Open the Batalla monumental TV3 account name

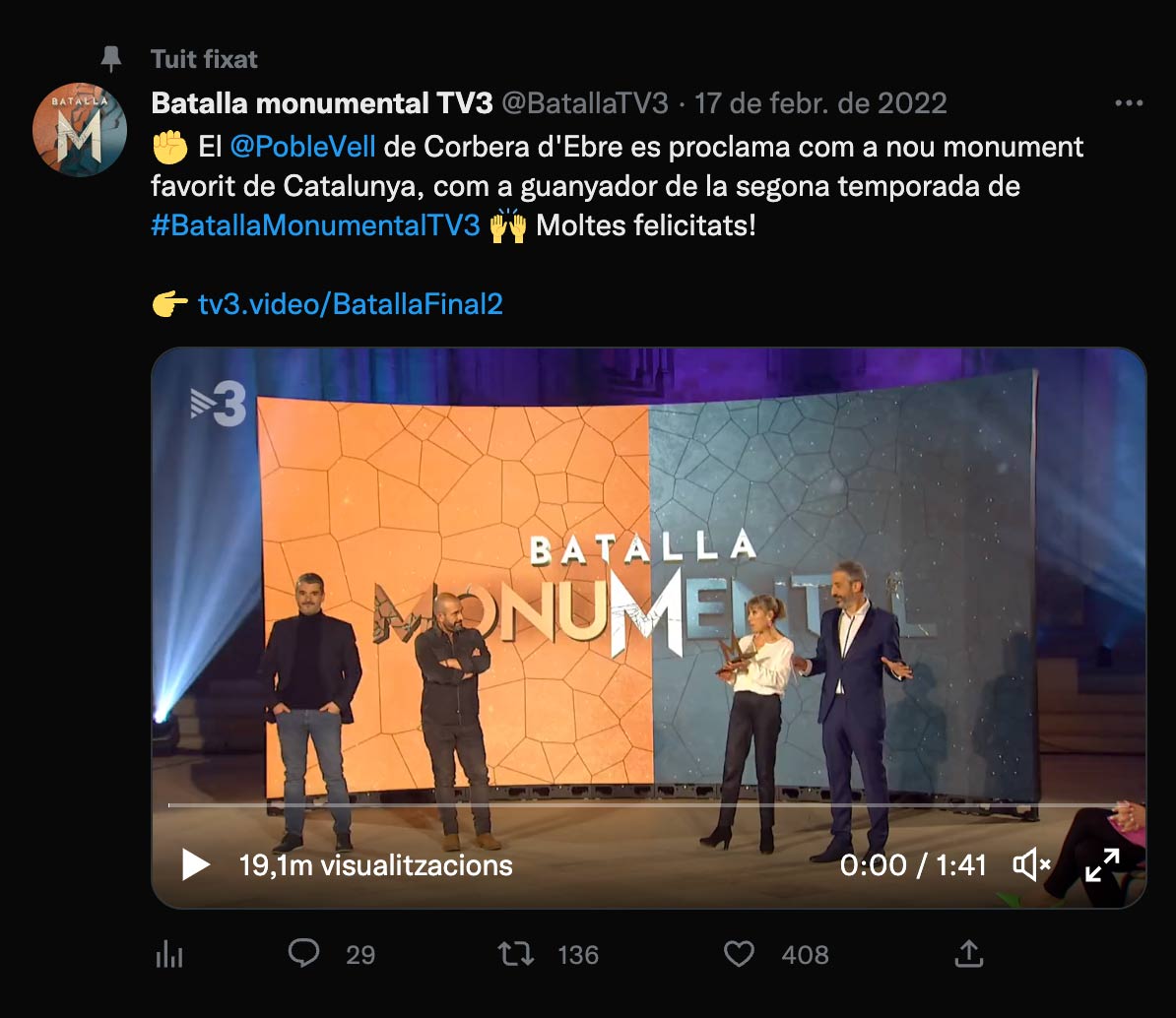point(321,102)
